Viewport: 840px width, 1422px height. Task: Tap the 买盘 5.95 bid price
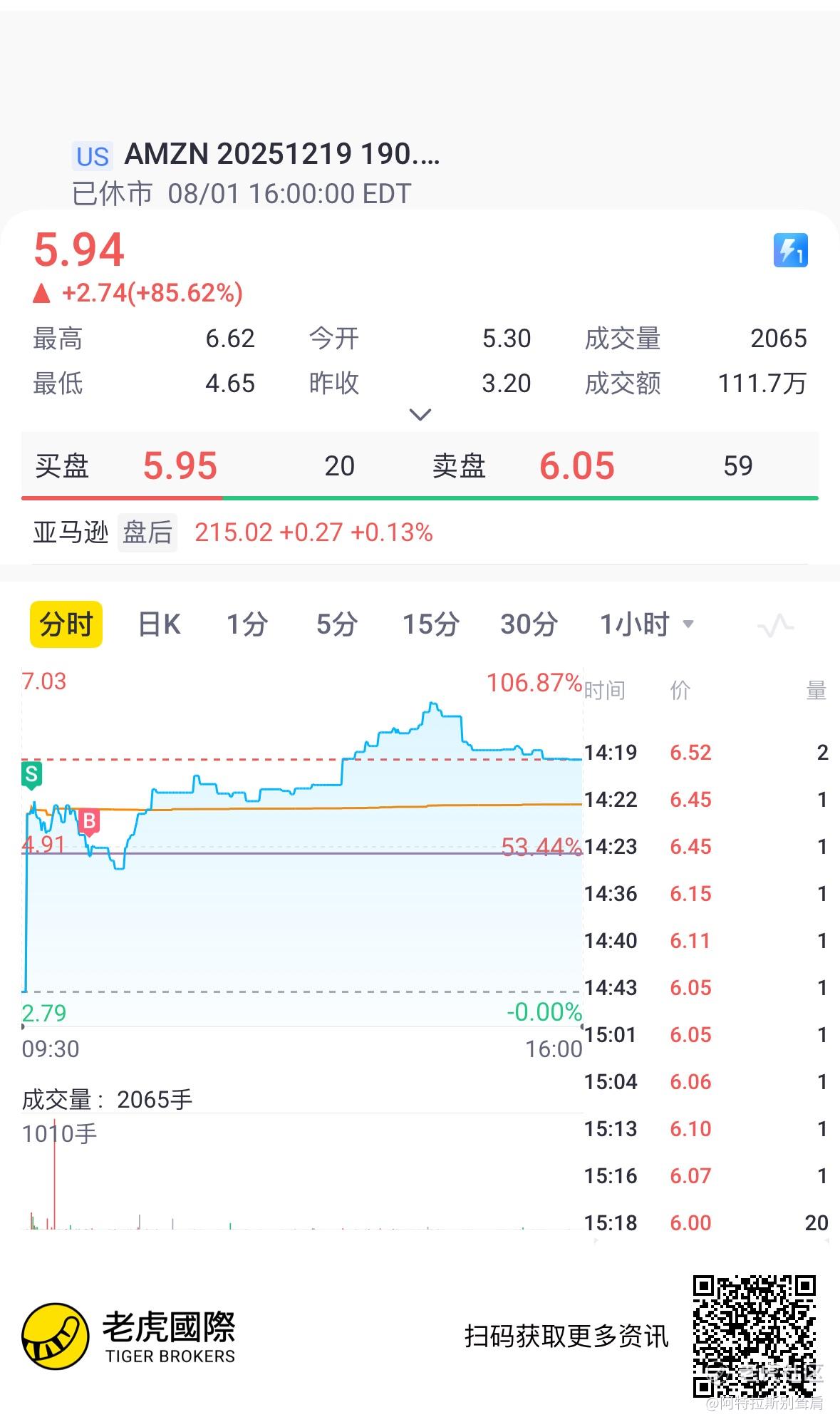pos(180,466)
